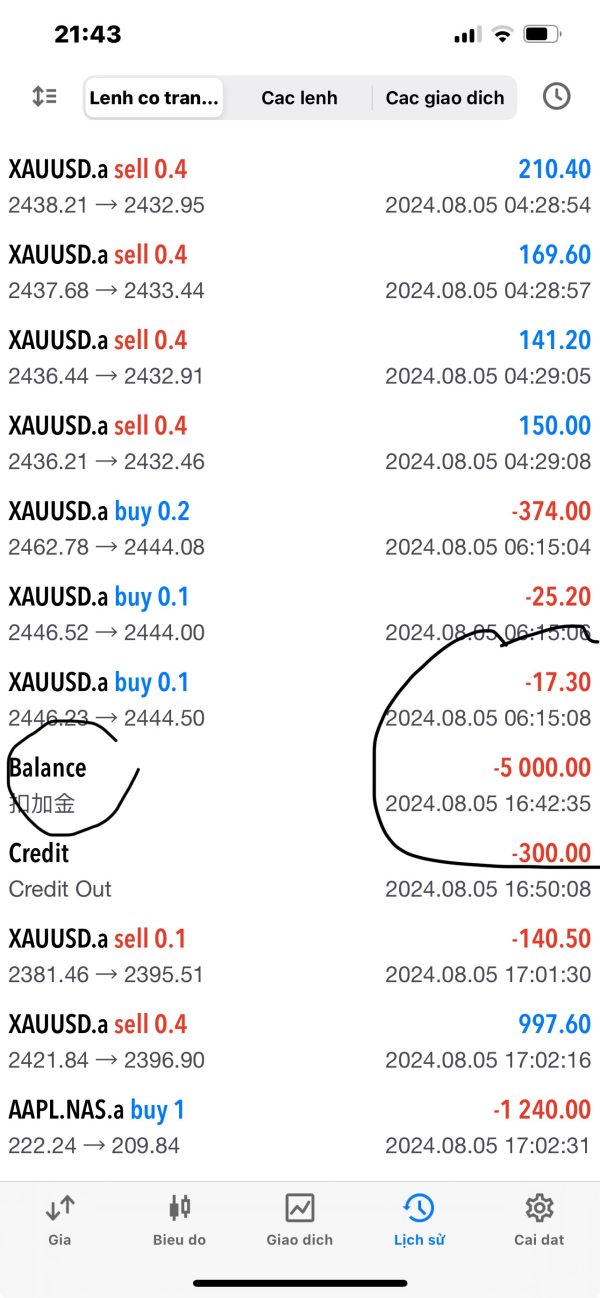
Task: Open the Cai dat settings tab
Action: coord(539,1220)
